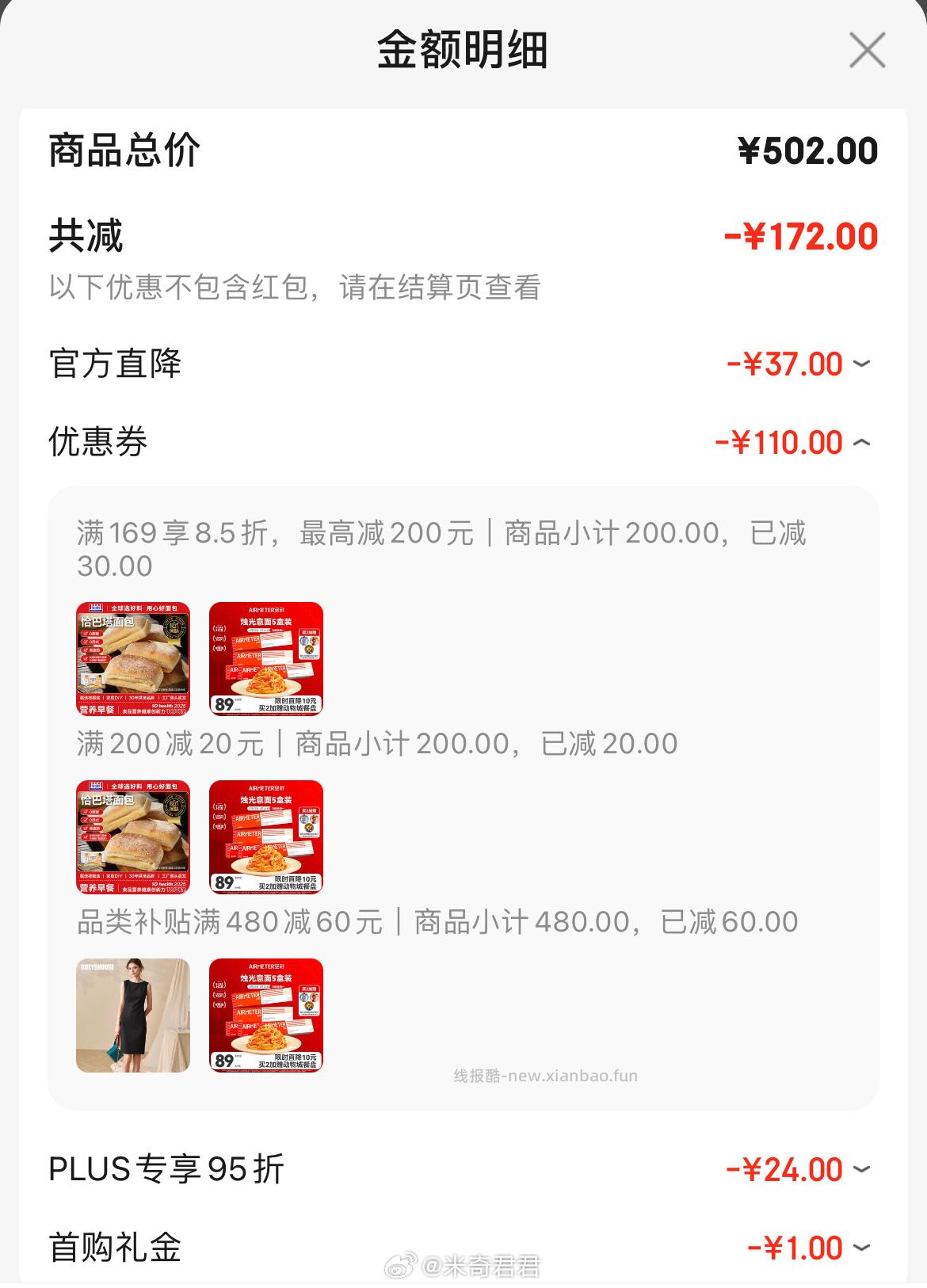Click the red -¥110.00 coupon amount
Image resolution: width=927 pixels, height=1288 pixels.
click(x=780, y=444)
